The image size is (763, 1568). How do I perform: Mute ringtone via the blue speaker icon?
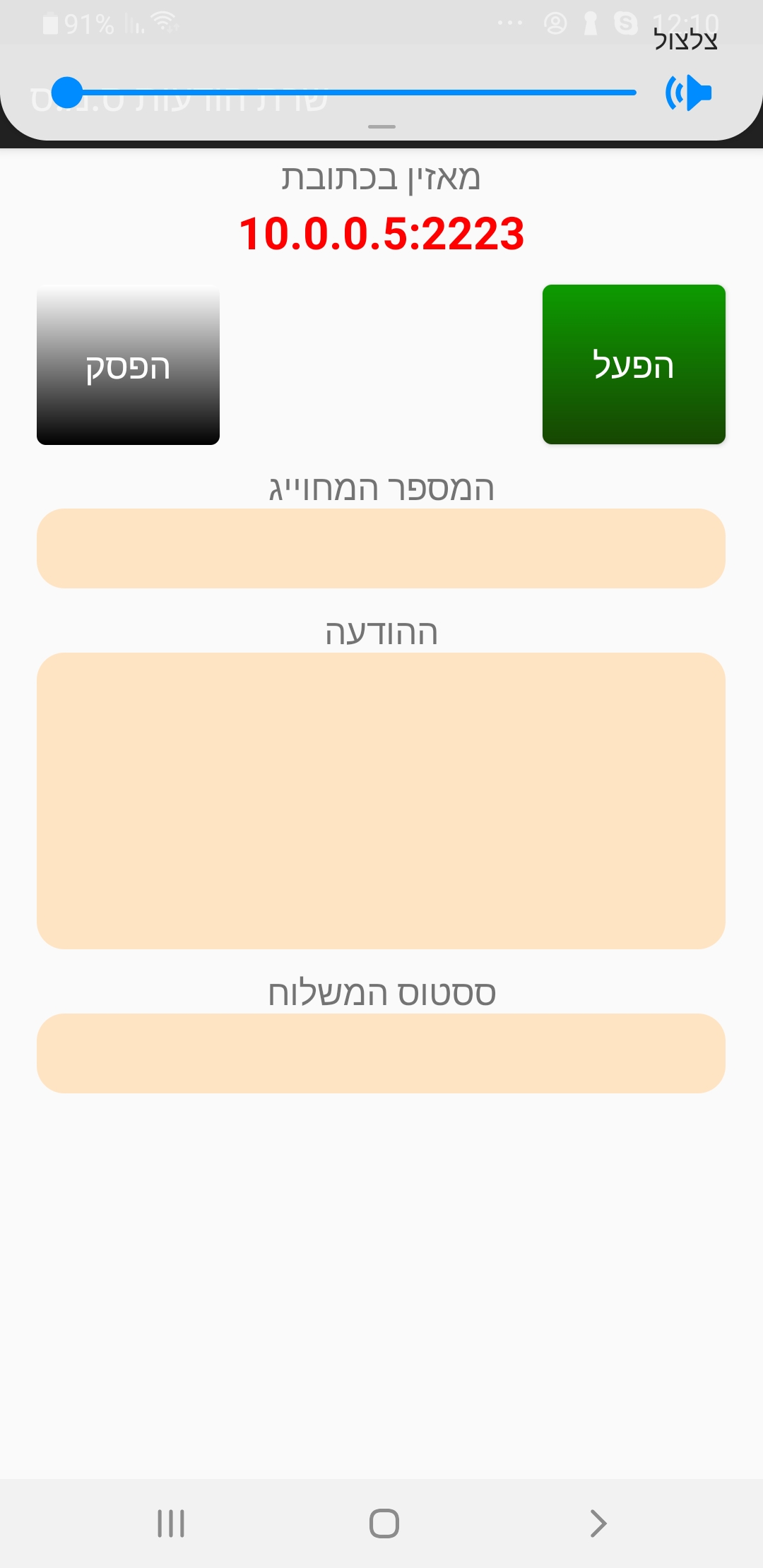689,93
